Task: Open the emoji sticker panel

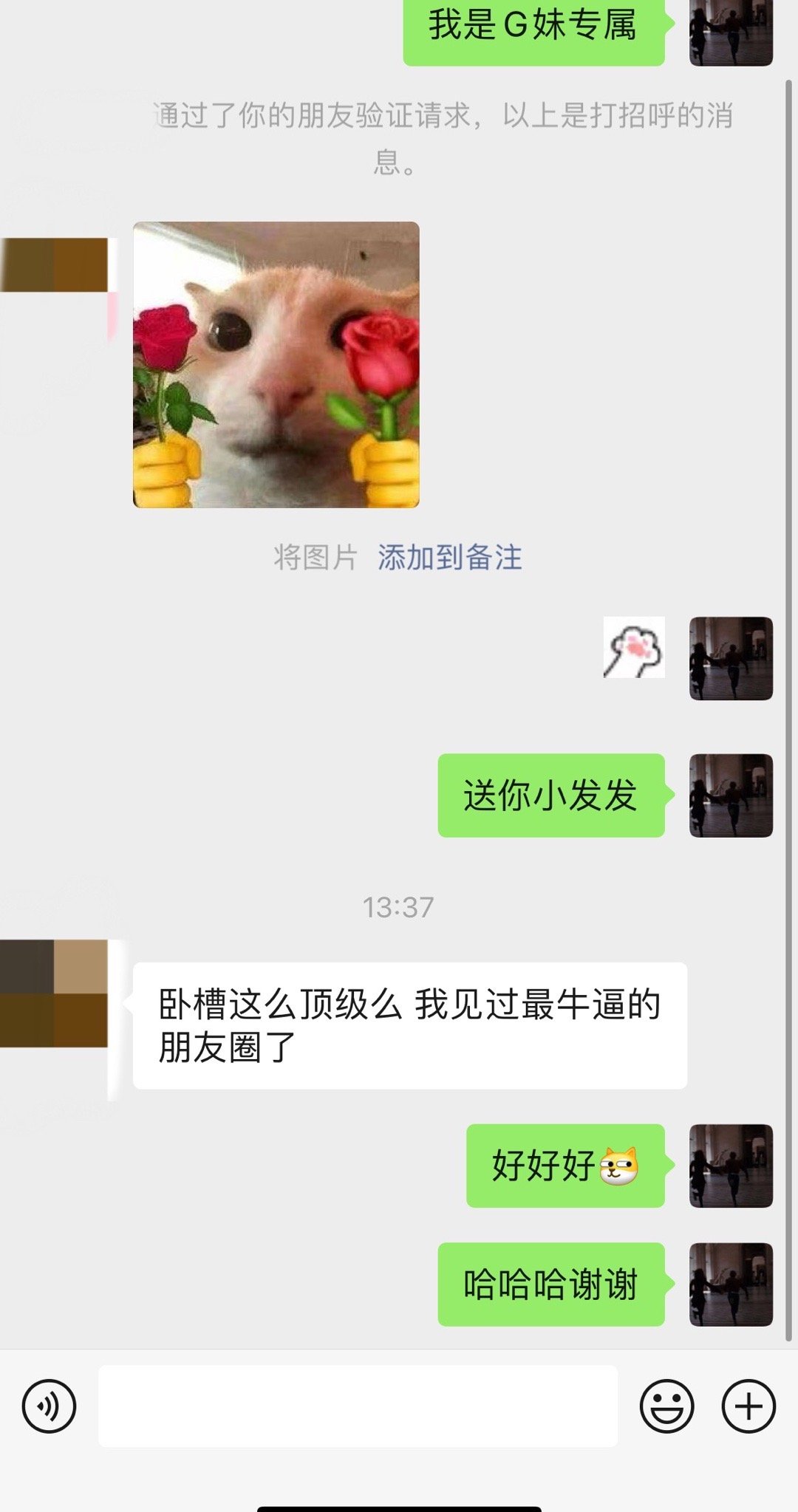Action: tap(666, 1406)
